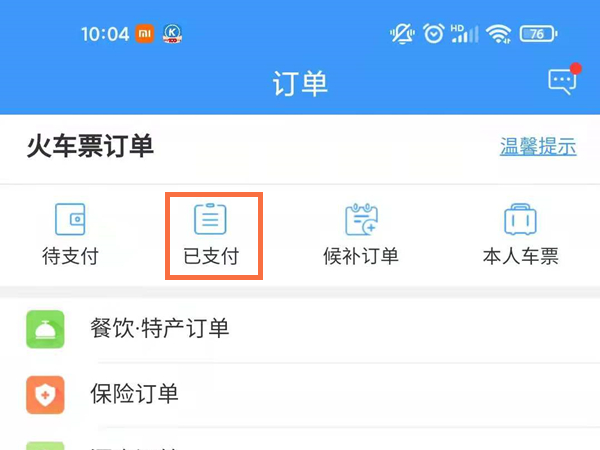Open 待支付 orders

click(70, 235)
